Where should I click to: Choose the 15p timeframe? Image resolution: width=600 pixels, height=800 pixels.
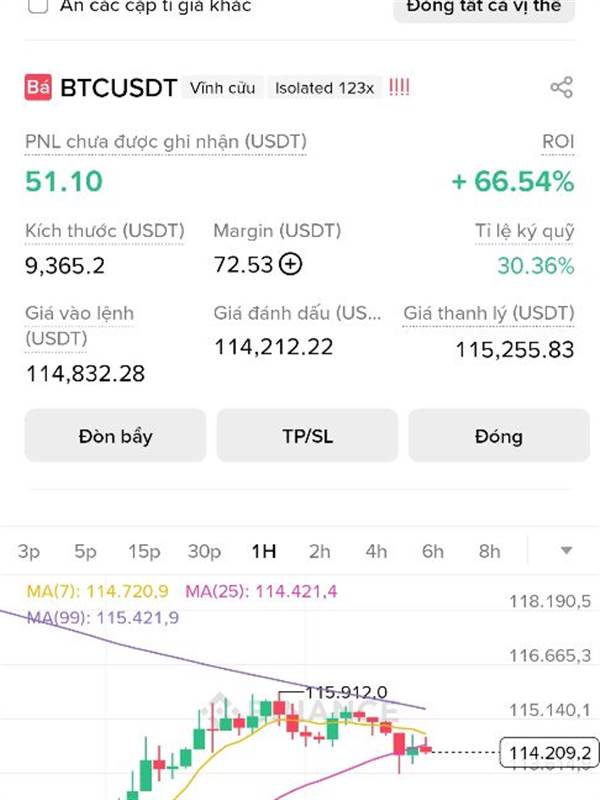pyautogui.click(x=144, y=551)
